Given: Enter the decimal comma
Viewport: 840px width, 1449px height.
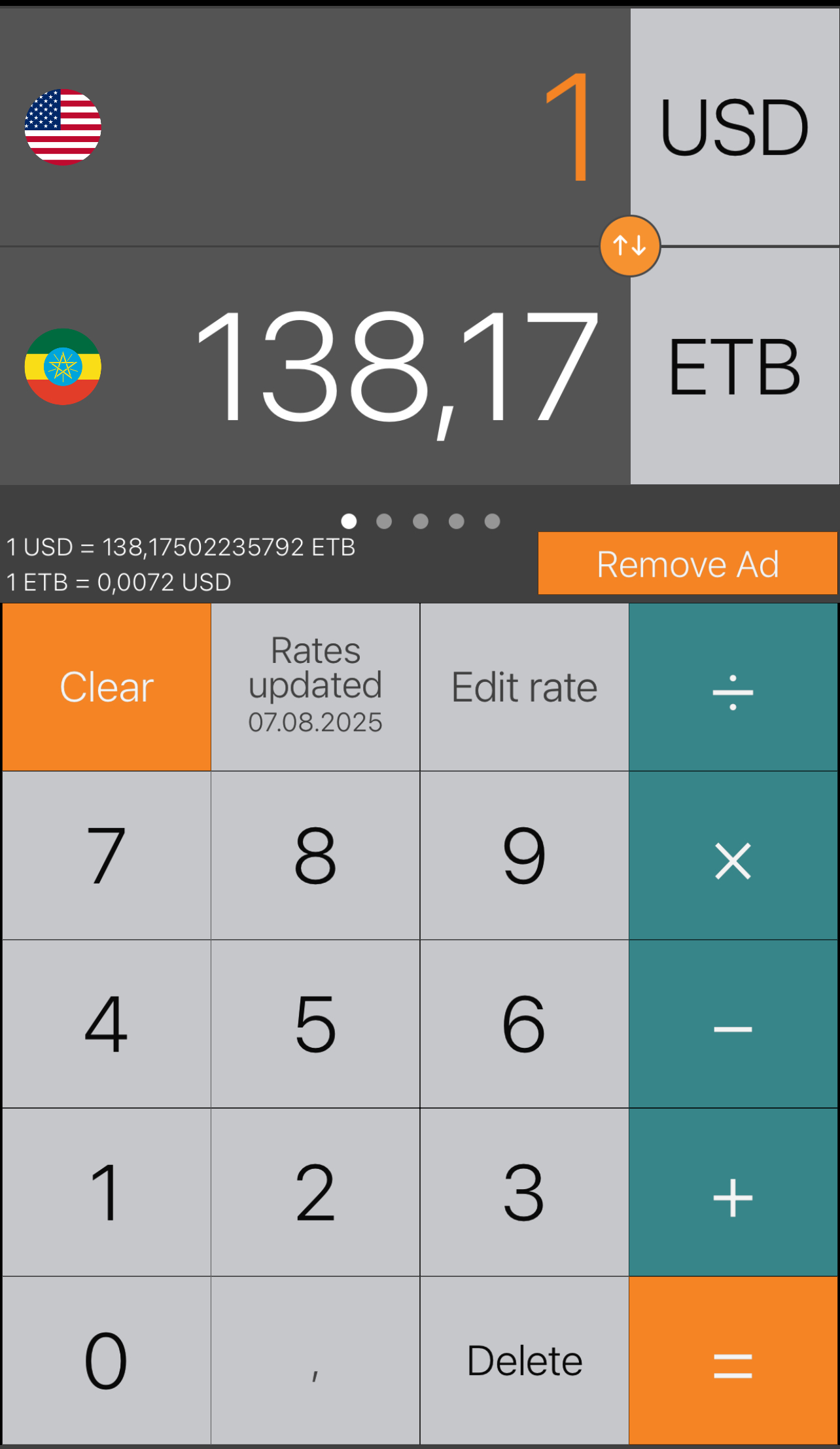Looking at the screenshot, I should point(315,1361).
